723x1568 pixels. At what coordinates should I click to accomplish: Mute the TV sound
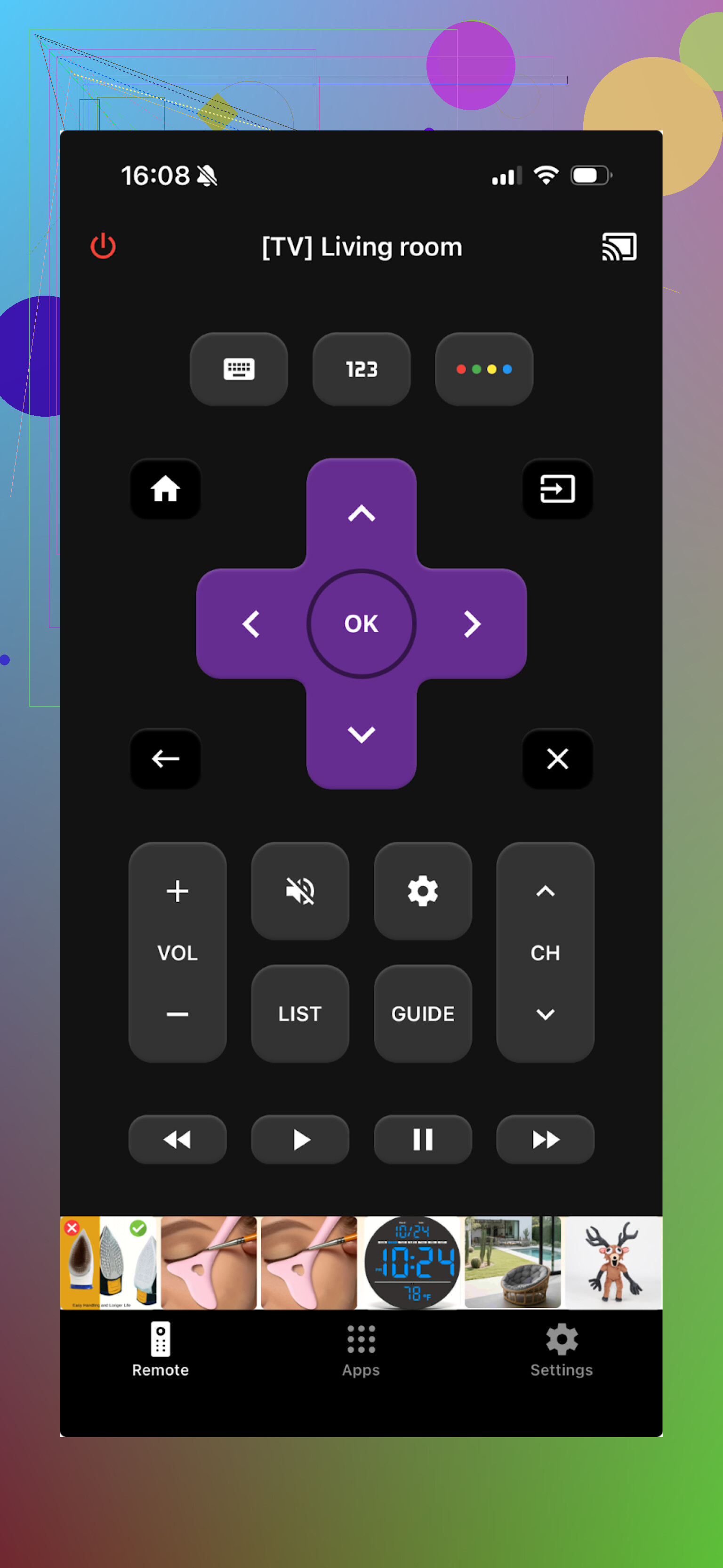click(x=300, y=891)
